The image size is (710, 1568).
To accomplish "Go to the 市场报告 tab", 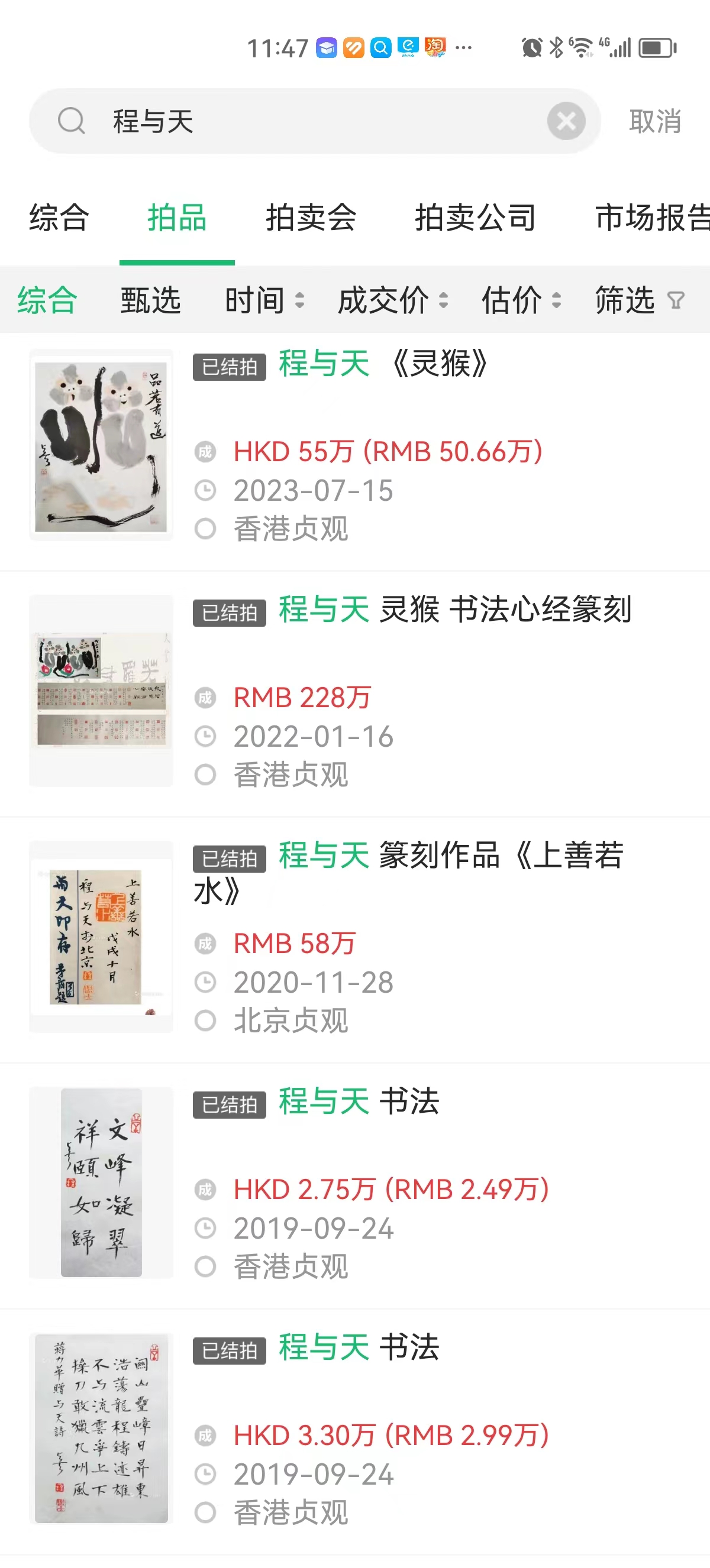I will [651, 218].
